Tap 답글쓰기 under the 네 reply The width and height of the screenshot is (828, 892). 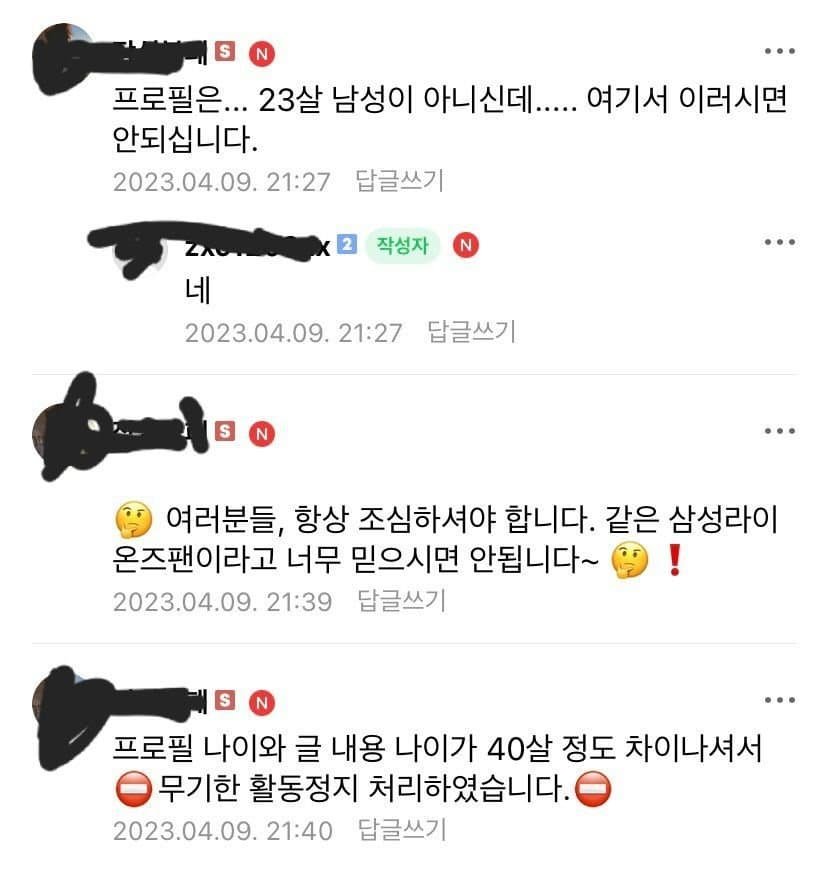pos(471,332)
